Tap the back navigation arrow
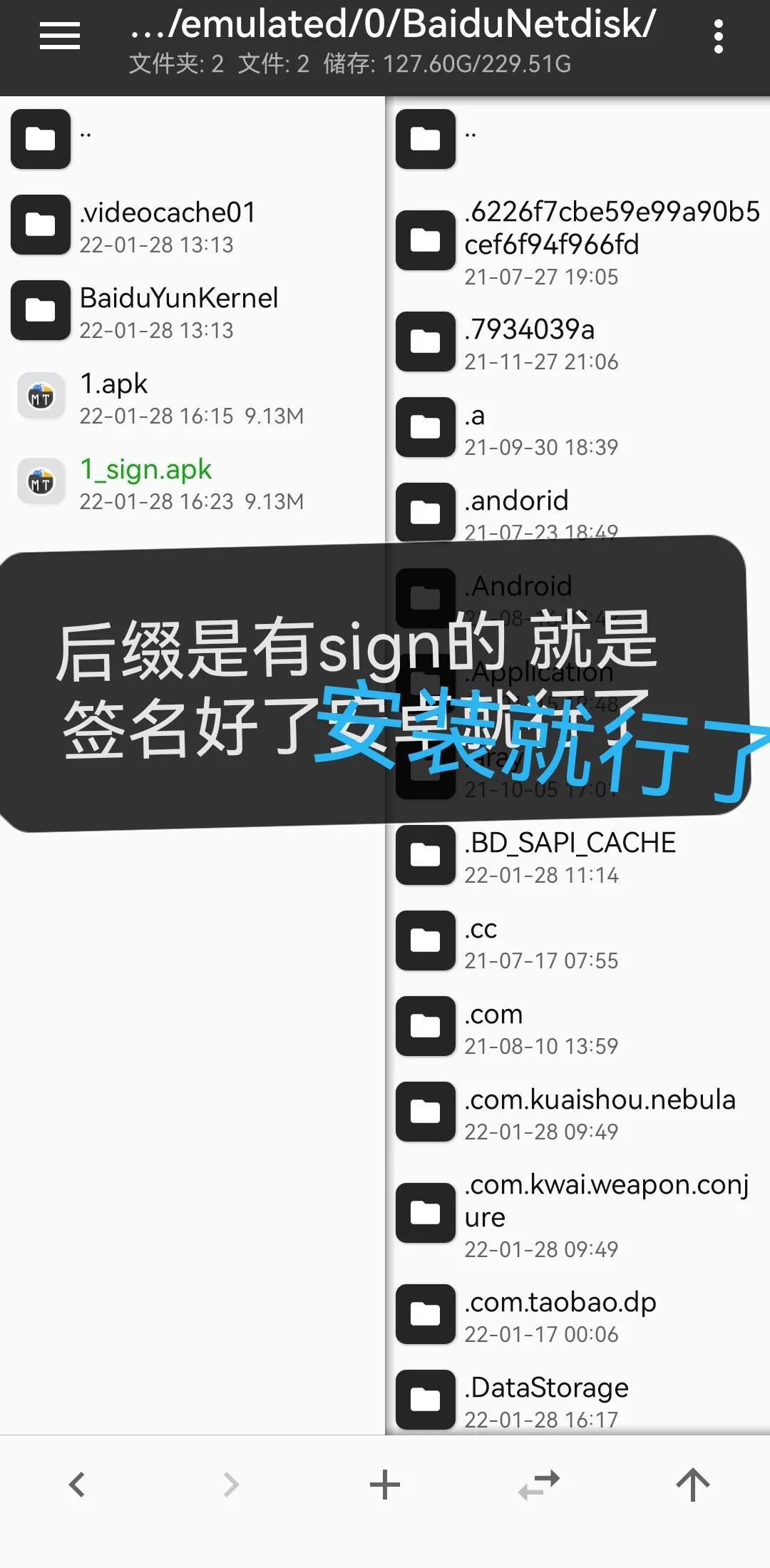This screenshot has width=770, height=1568. tap(77, 1485)
